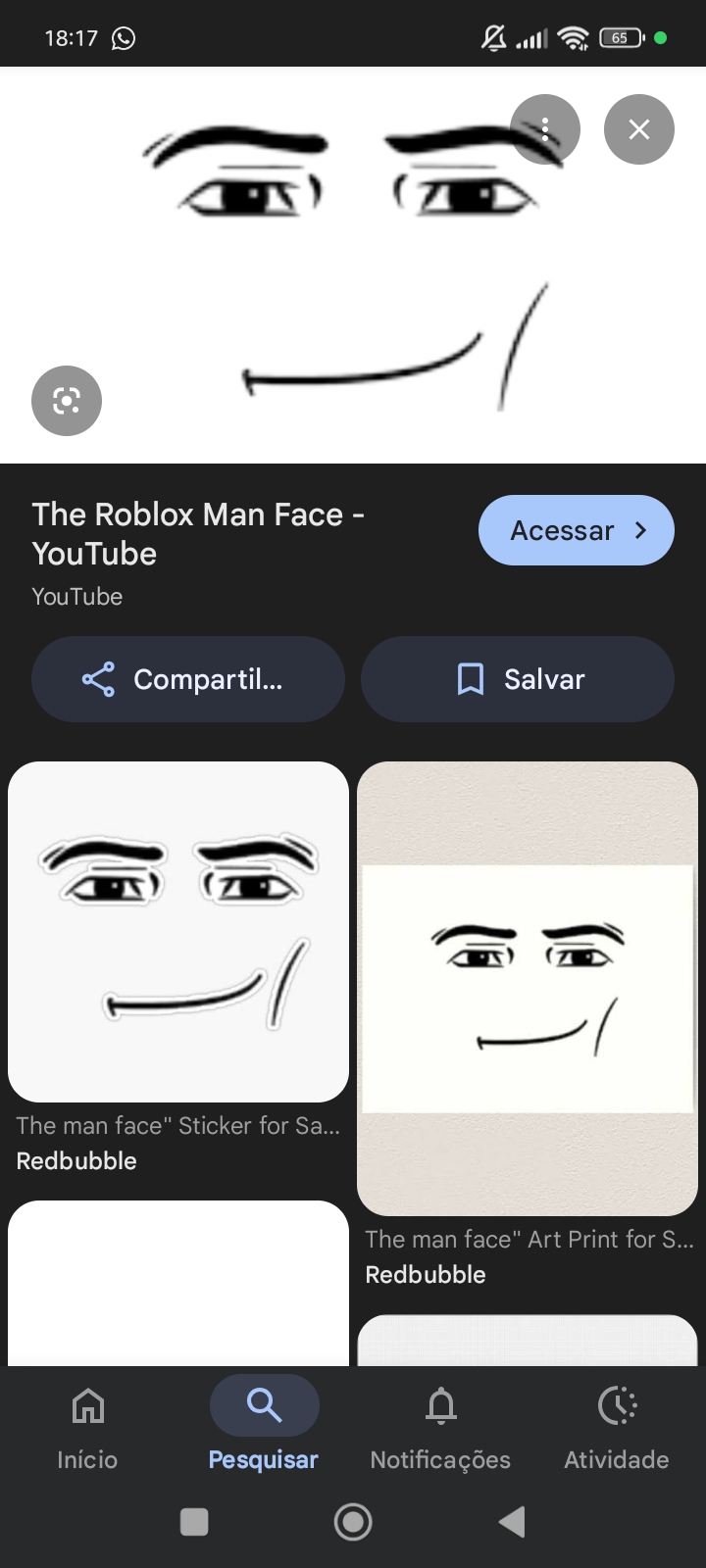Open the man face Sticker result
The width and height of the screenshot is (706, 1568).
pyautogui.click(x=178, y=932)
